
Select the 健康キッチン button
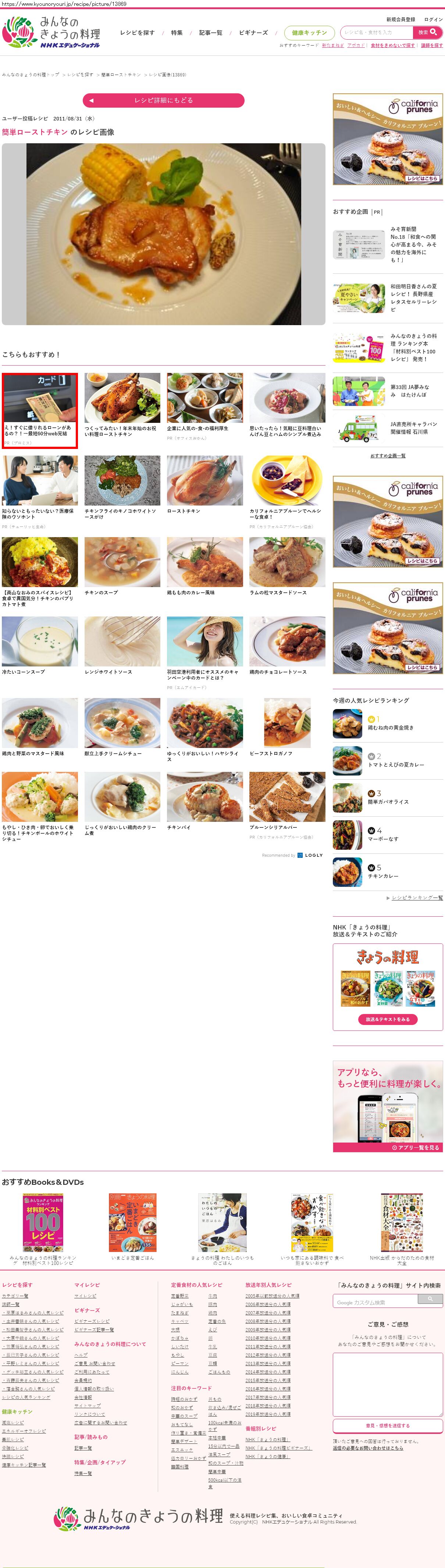click(309, 33)
